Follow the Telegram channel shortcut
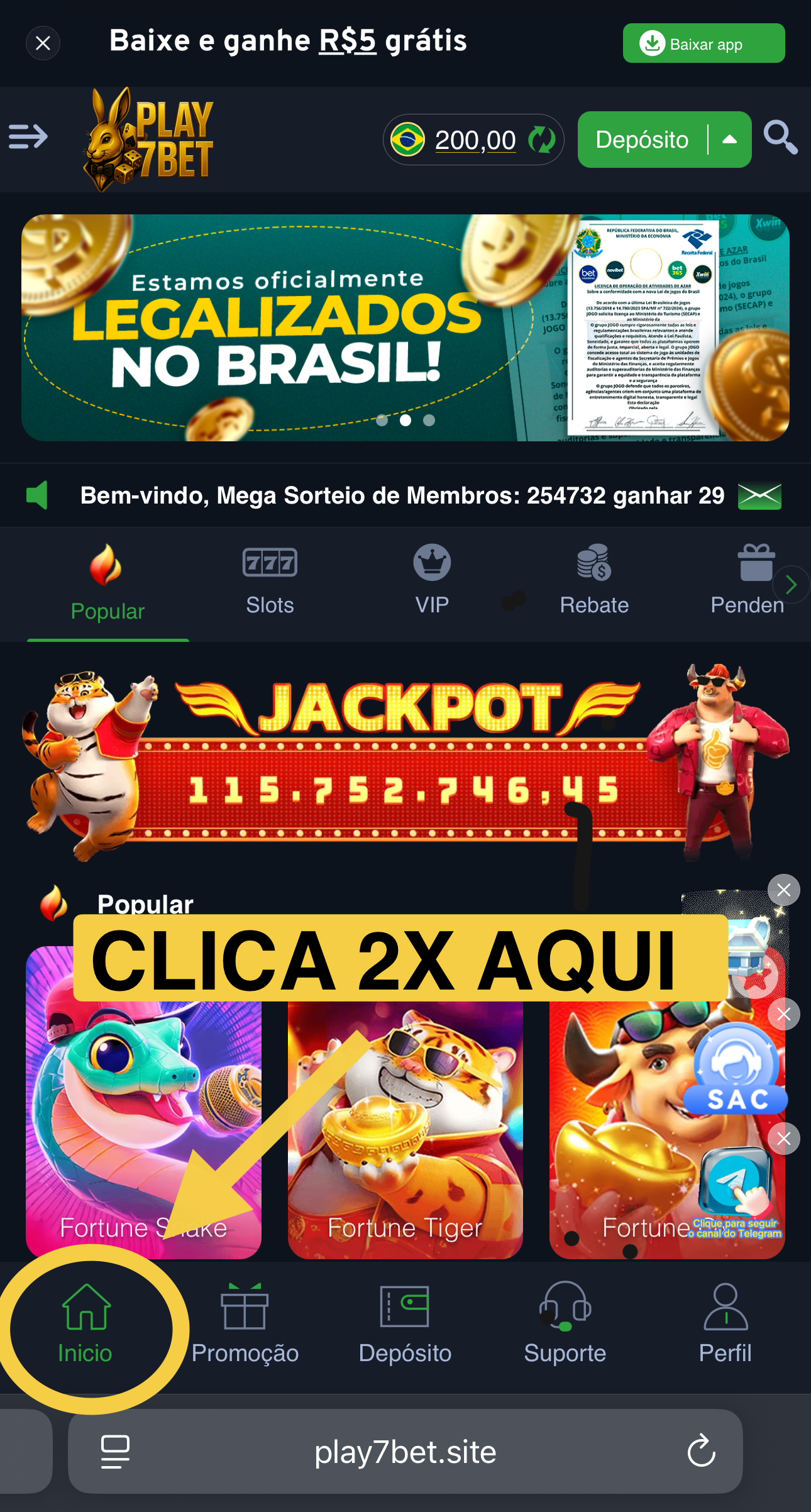 (736, 1188)
